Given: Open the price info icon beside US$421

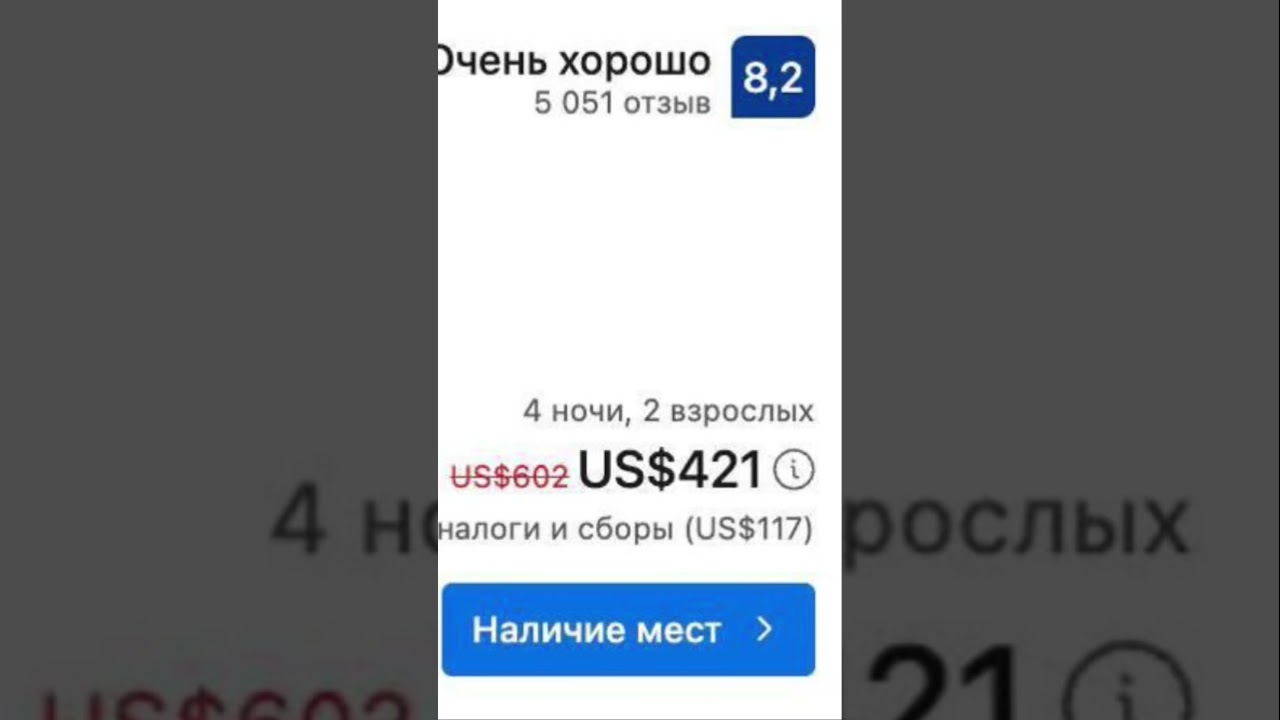Looking at the screenshot, I should (x=794, y=470).
